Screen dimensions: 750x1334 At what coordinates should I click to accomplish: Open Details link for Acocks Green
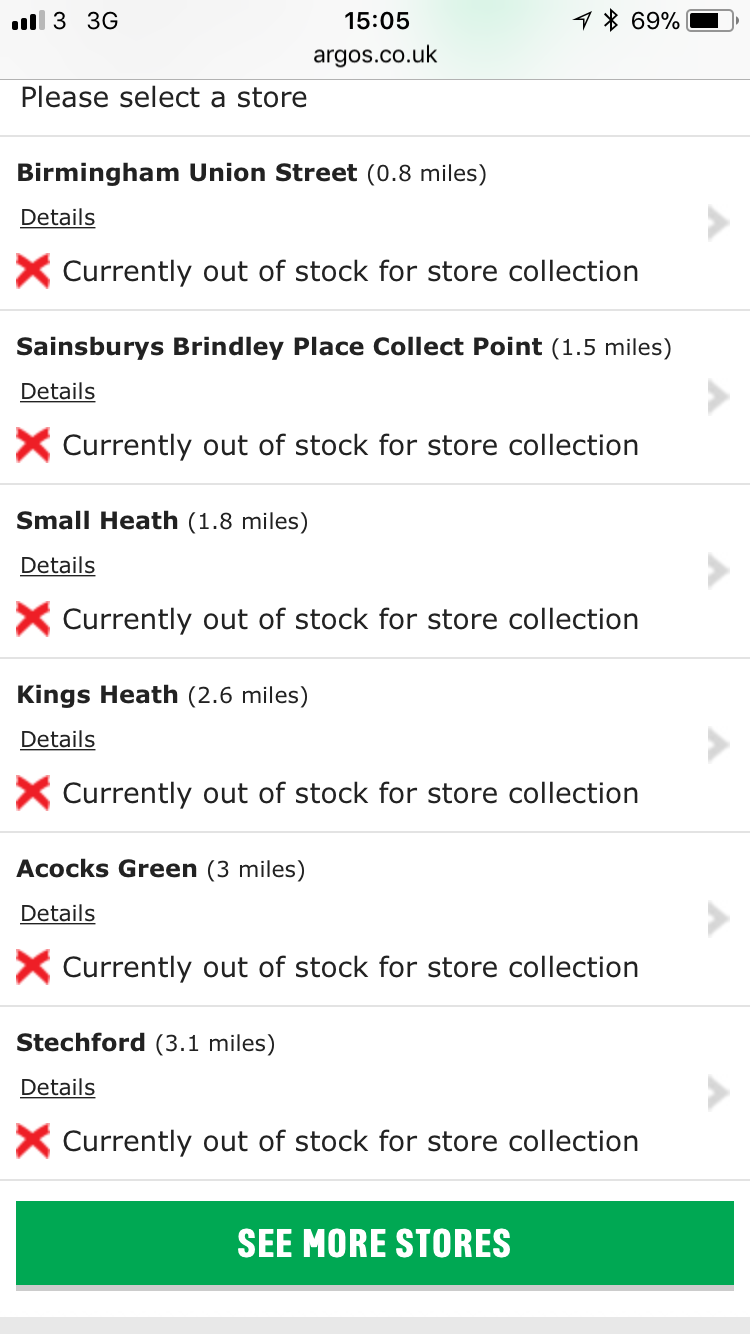pos(58,914)
